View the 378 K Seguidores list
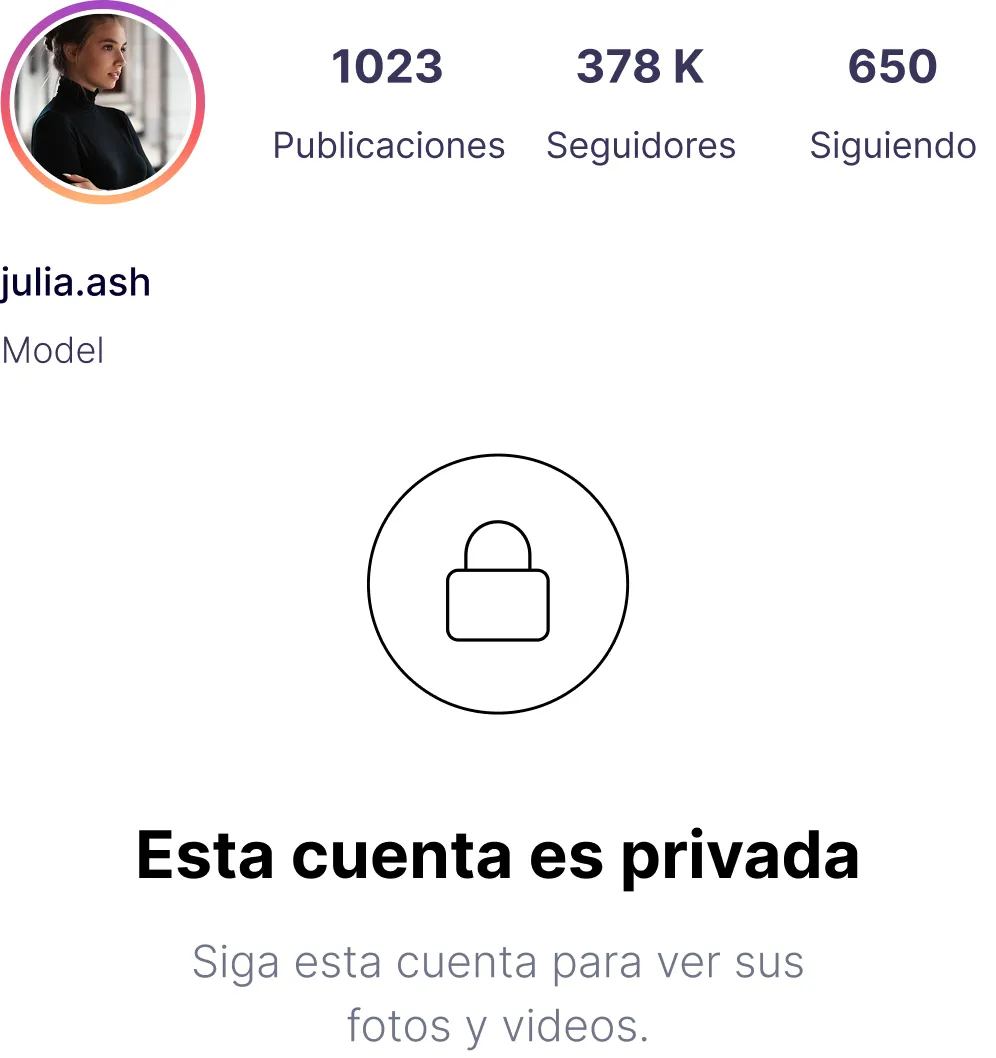 641,67
